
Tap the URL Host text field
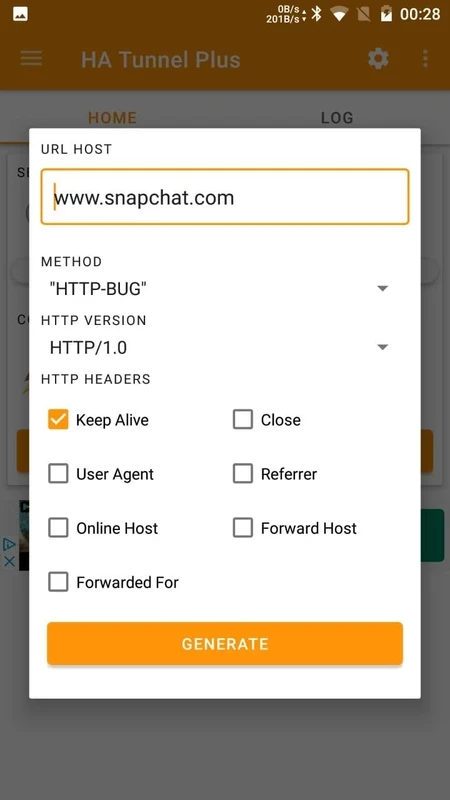pos(224,197)
